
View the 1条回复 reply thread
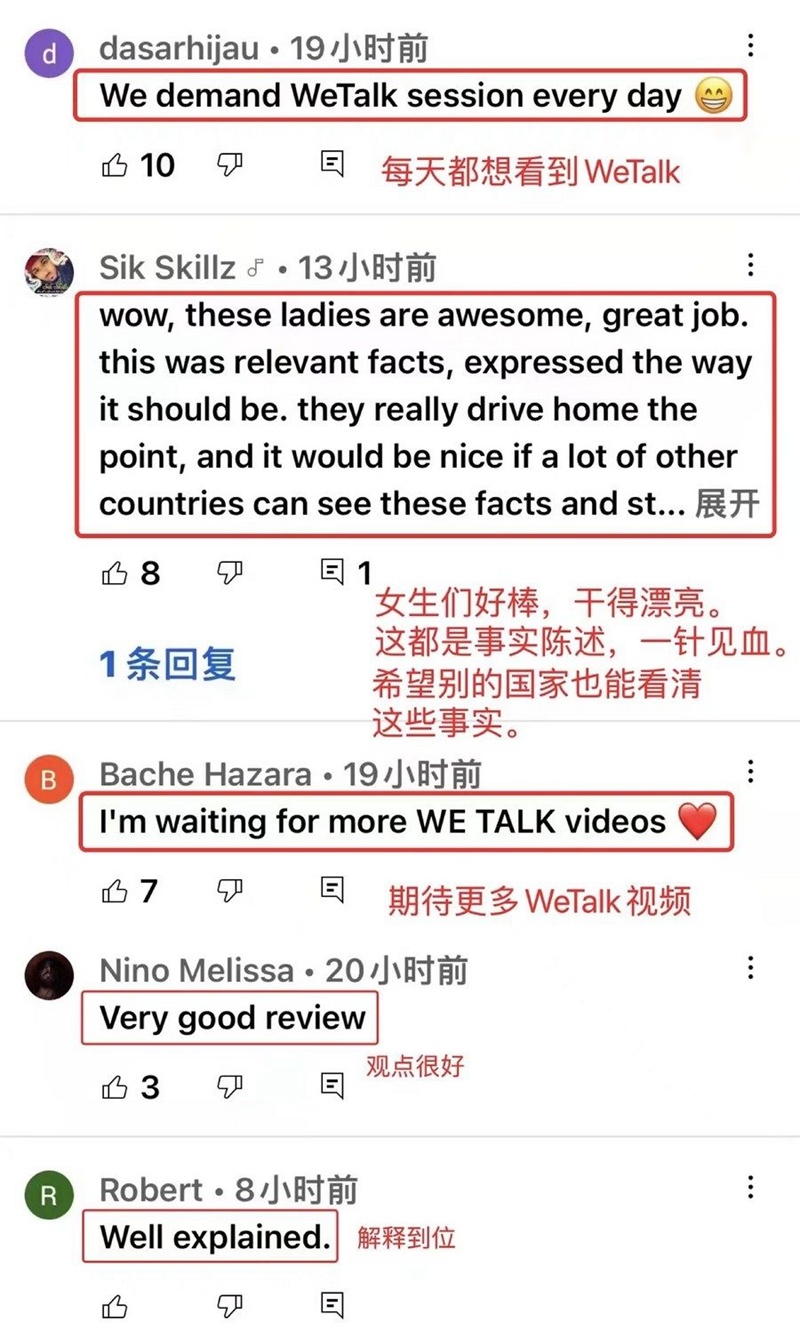pos(167,664)
